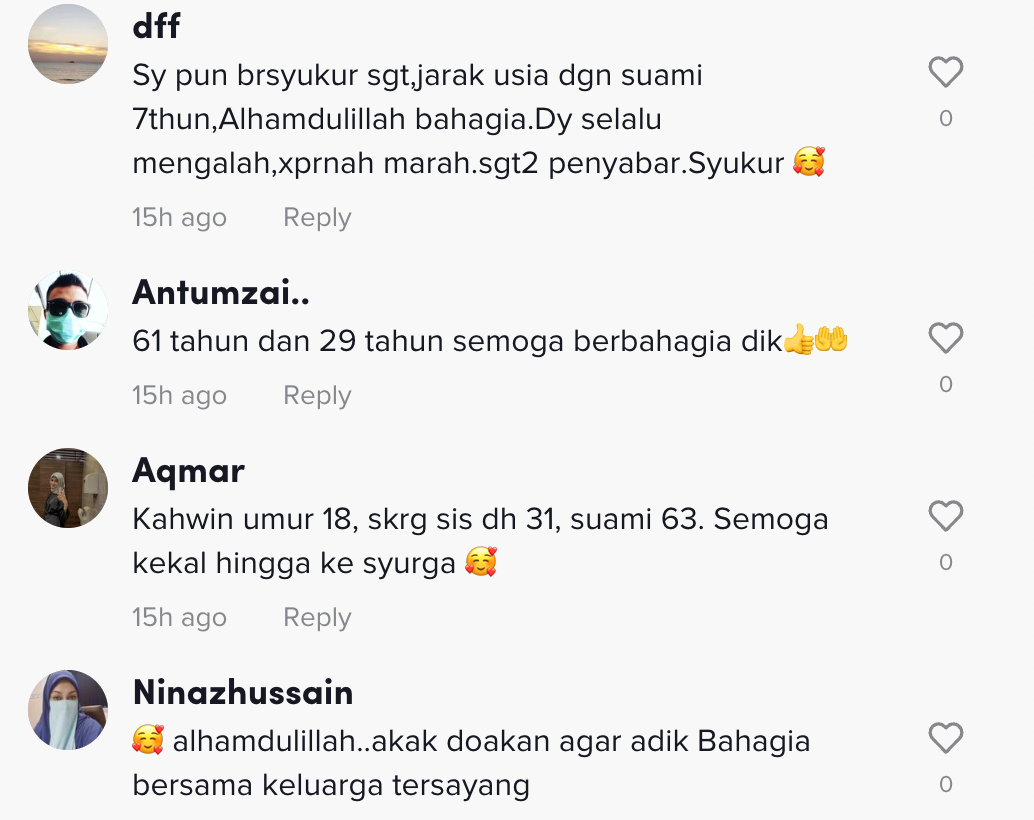Reply to Aqmar's comment

pyautogui.click(x=317, y=618)
